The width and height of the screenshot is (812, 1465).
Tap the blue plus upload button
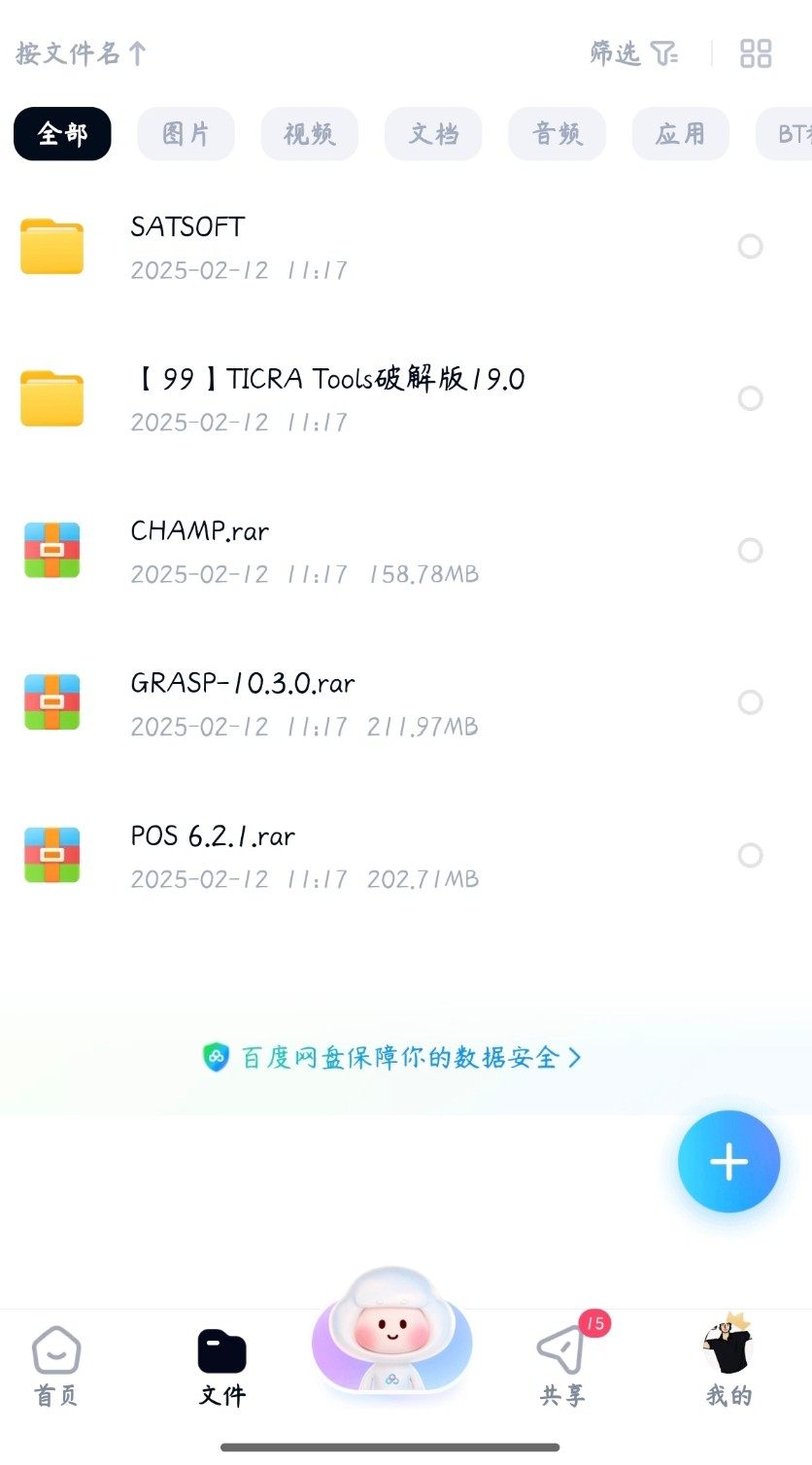pyautogui.click(x=728, y=1162)
